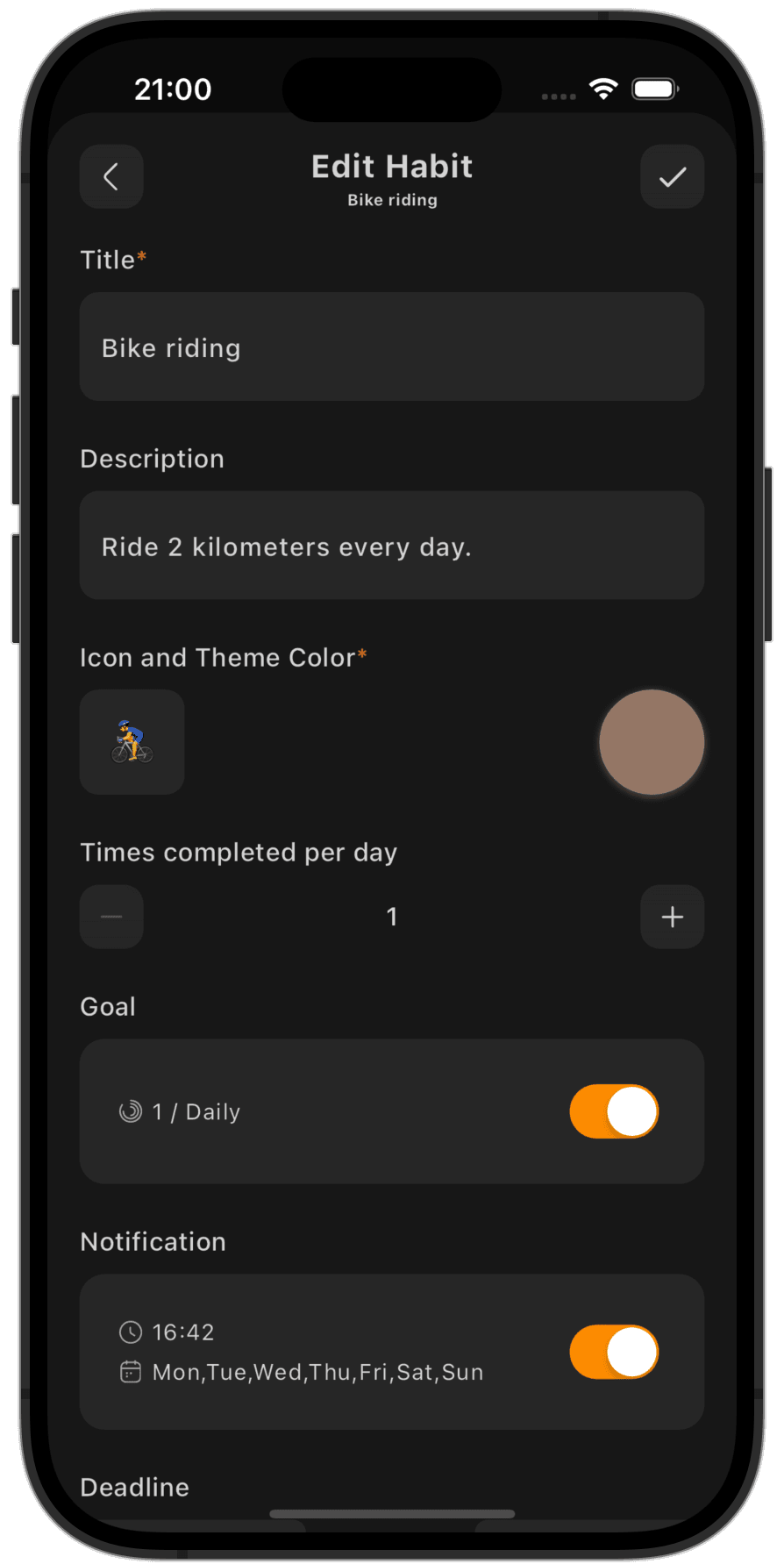Turn off the 16:42 notification
Image resolution: width=784 pixels, height=1564 pixels.
(614, 1352)
